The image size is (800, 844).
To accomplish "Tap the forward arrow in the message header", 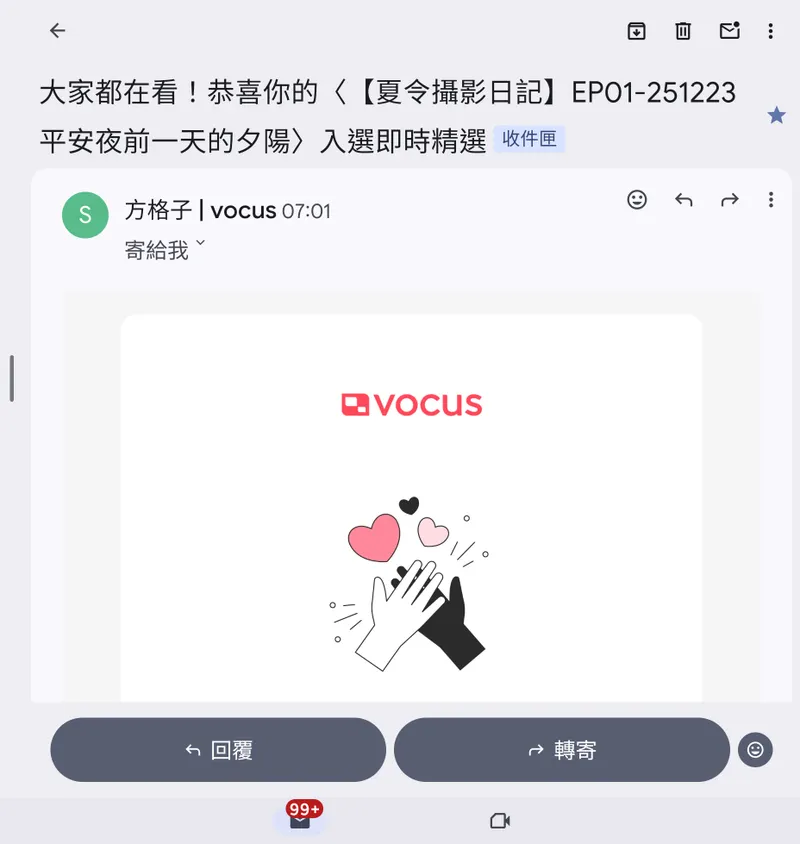I will 730,200.
